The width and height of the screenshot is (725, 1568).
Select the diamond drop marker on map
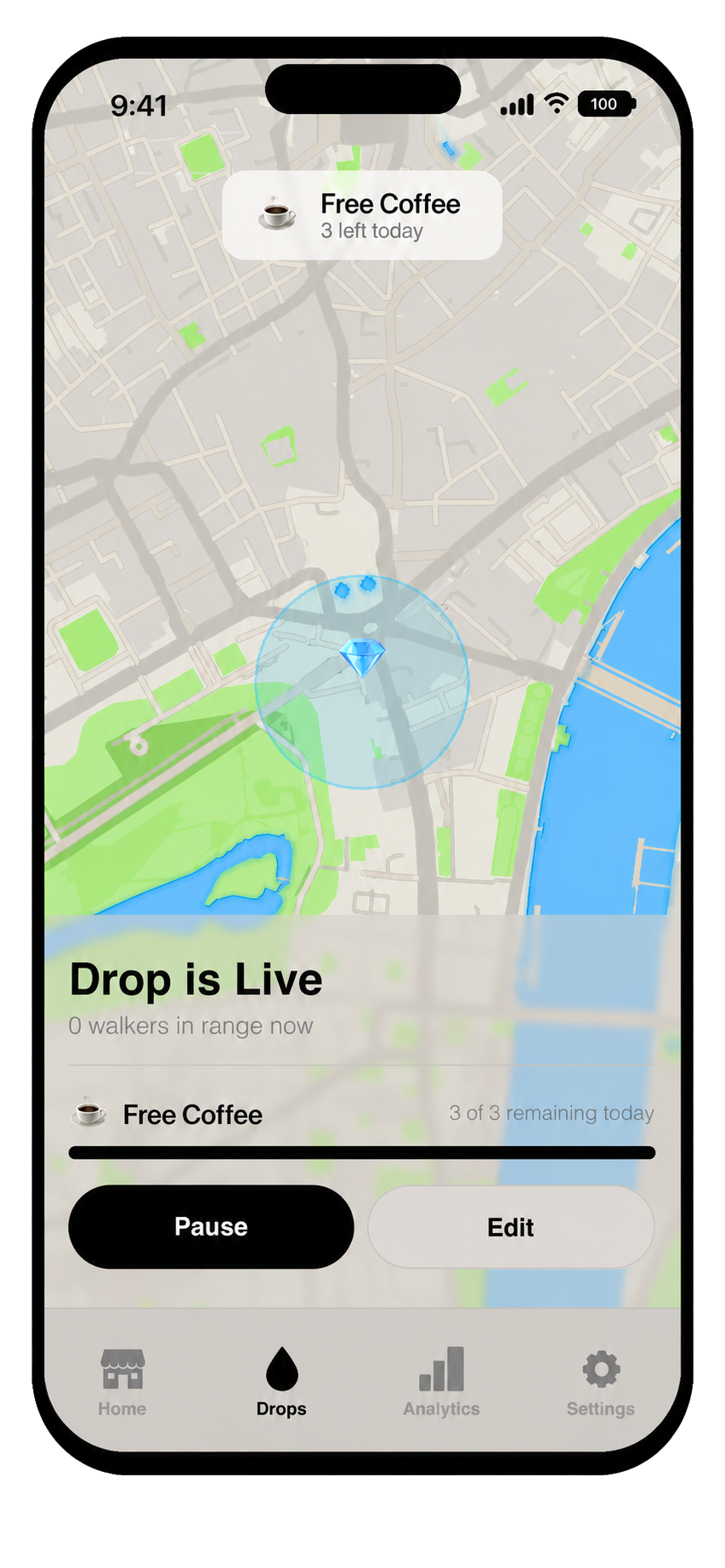point(363,657)
